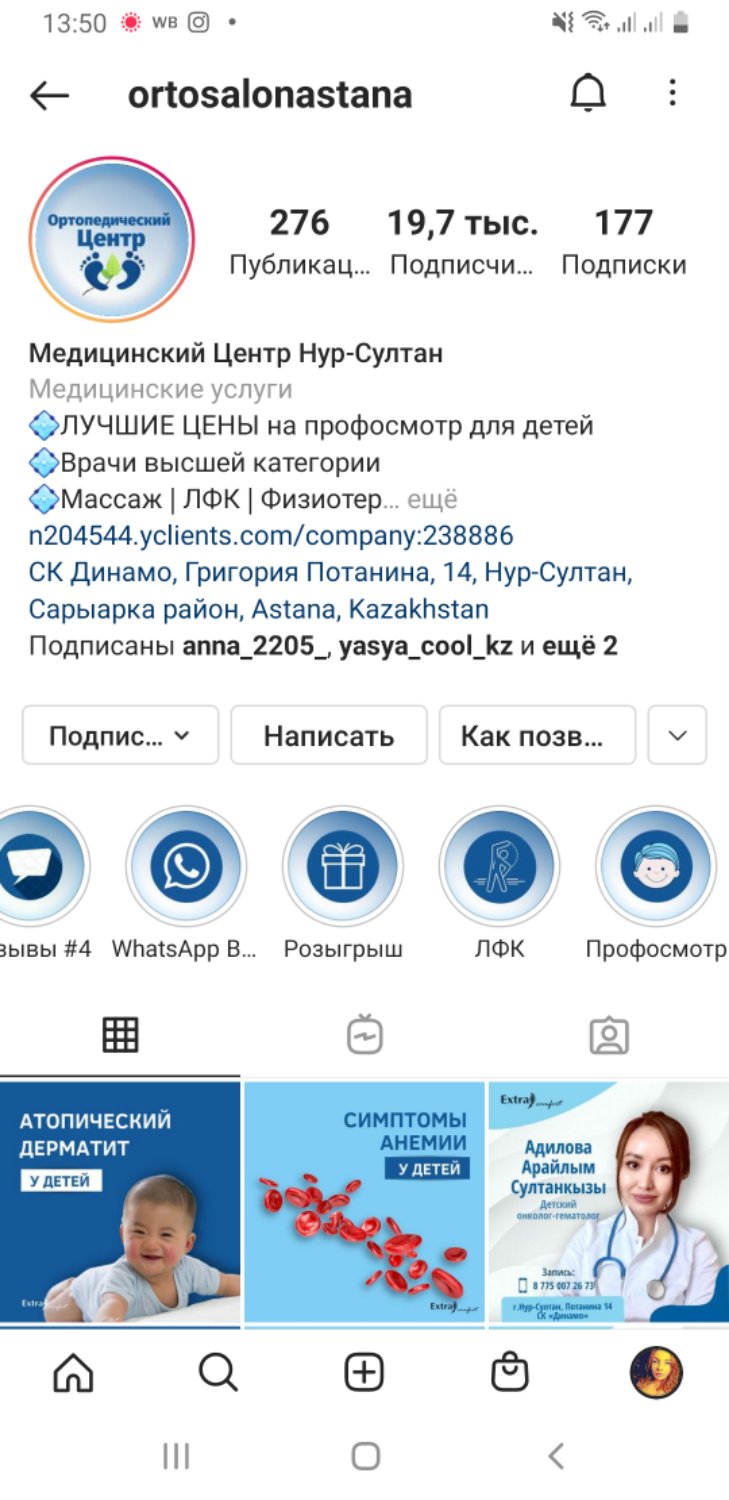This screenshot has width=729, height=1500.
Task: Tap the Как позвонить button
Action: coord(537,736)
